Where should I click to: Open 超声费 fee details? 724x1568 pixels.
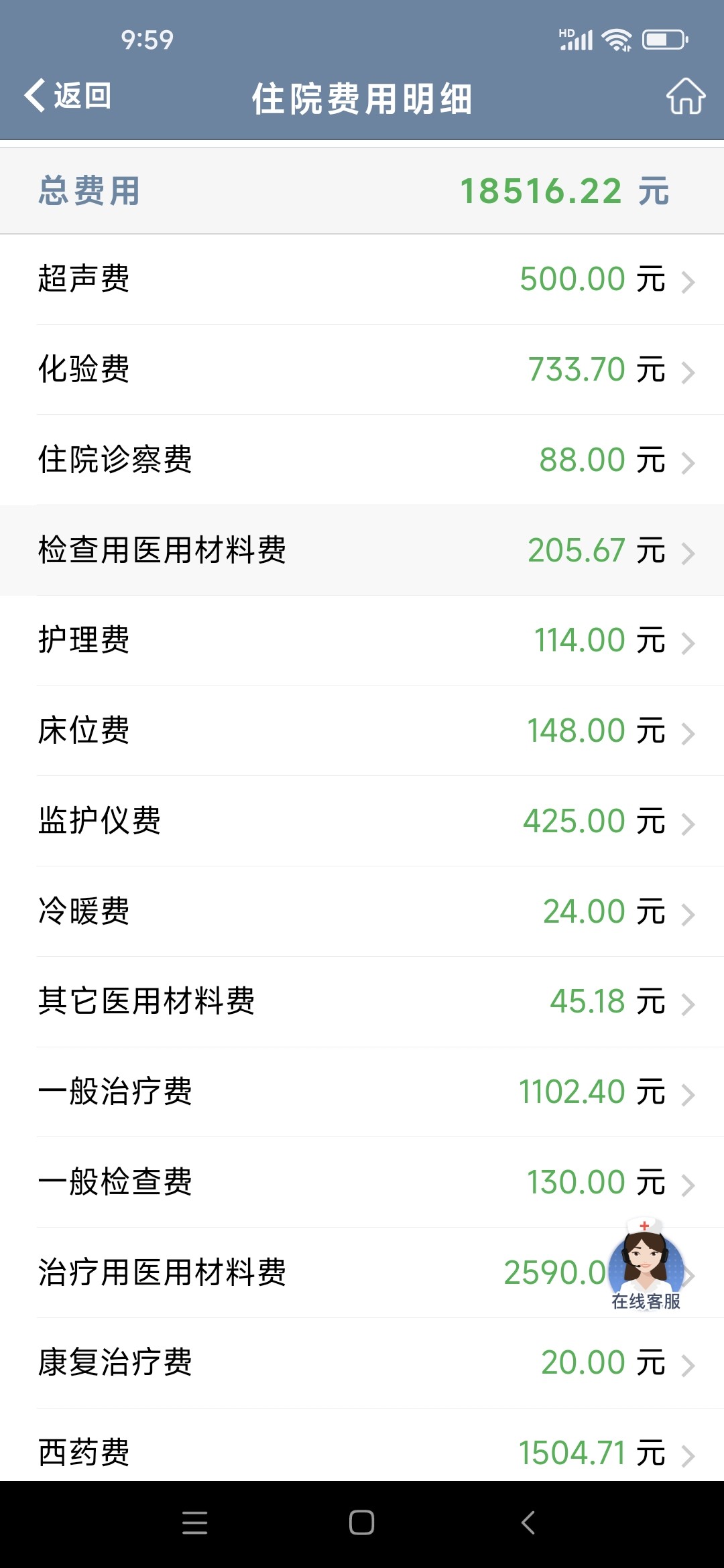pyautogui.click(x=362, y=279)
